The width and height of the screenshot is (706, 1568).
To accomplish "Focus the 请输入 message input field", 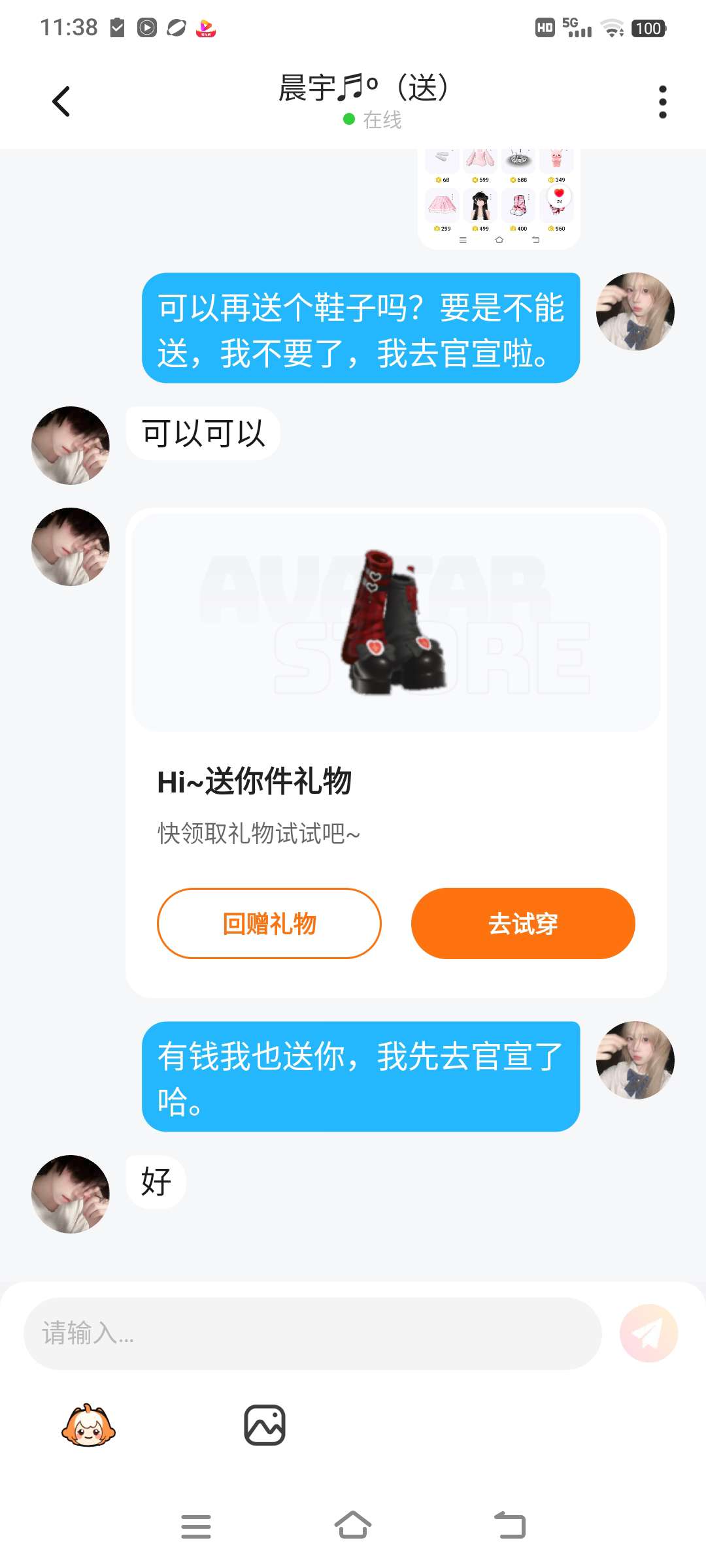I will pos(312,1333).
